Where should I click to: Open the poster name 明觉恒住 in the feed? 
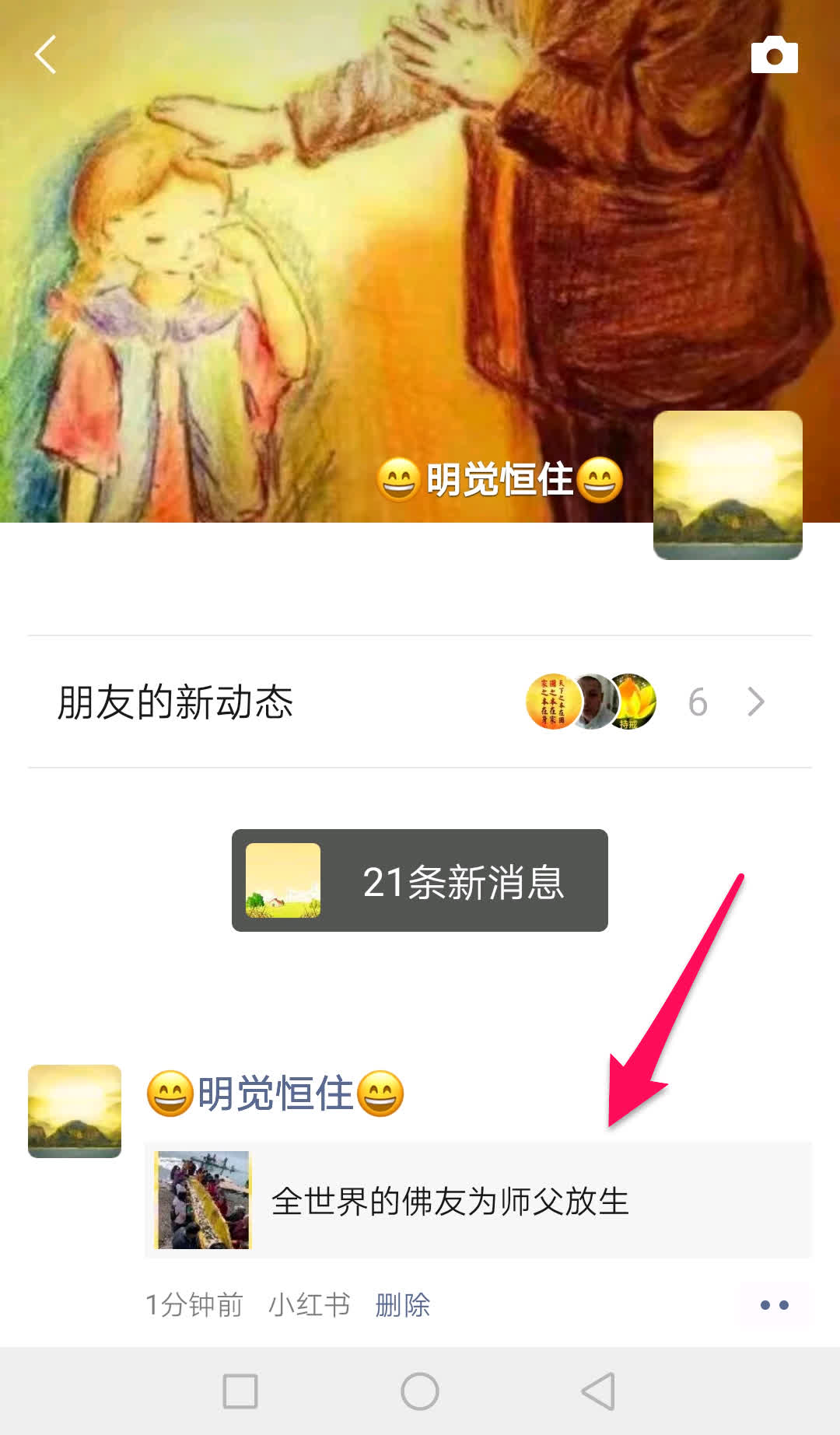(x=275, y=1094)
